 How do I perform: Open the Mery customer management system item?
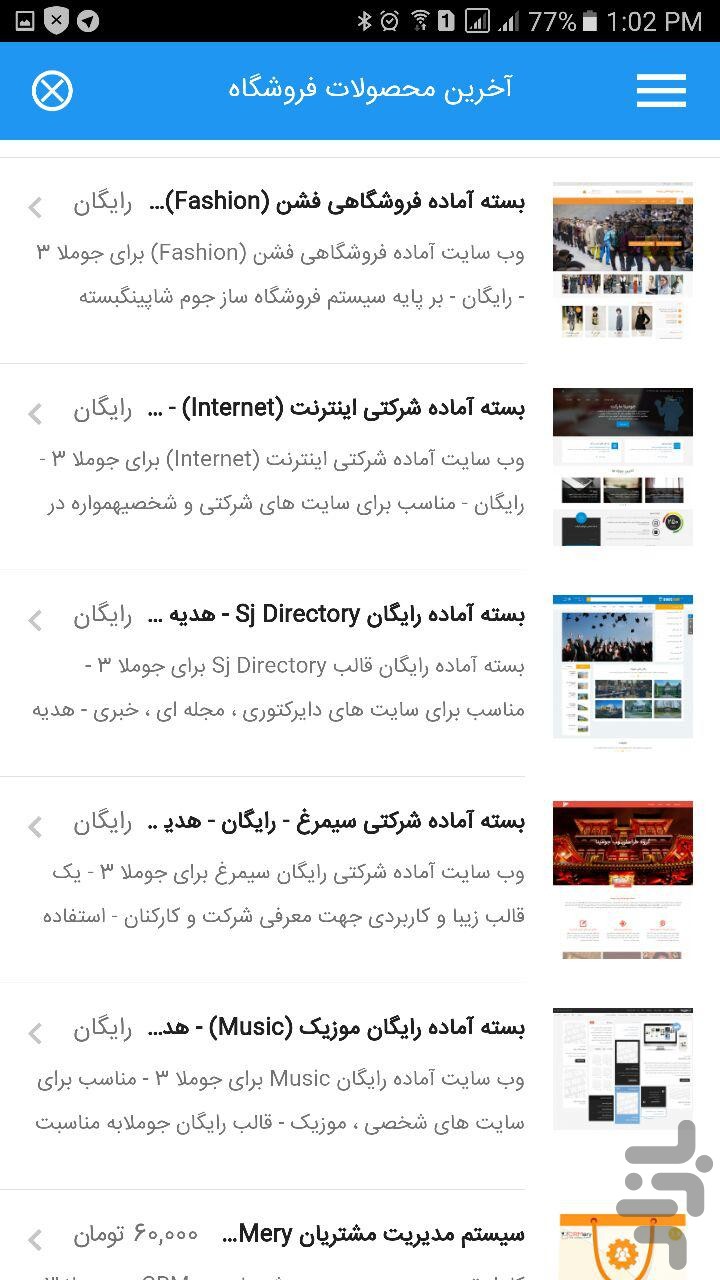click(x=360, y=1236)
